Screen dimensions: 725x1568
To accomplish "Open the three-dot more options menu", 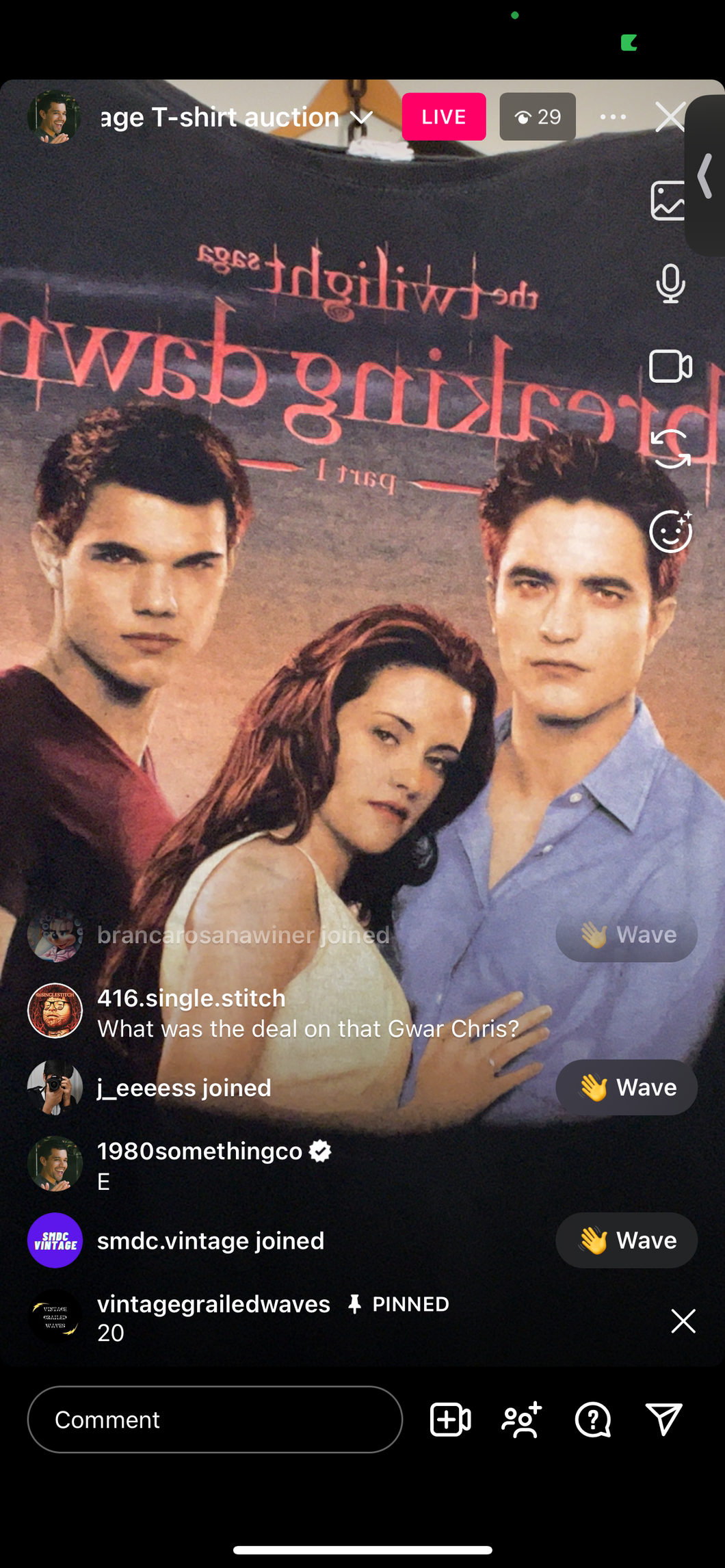I will 613,117.
